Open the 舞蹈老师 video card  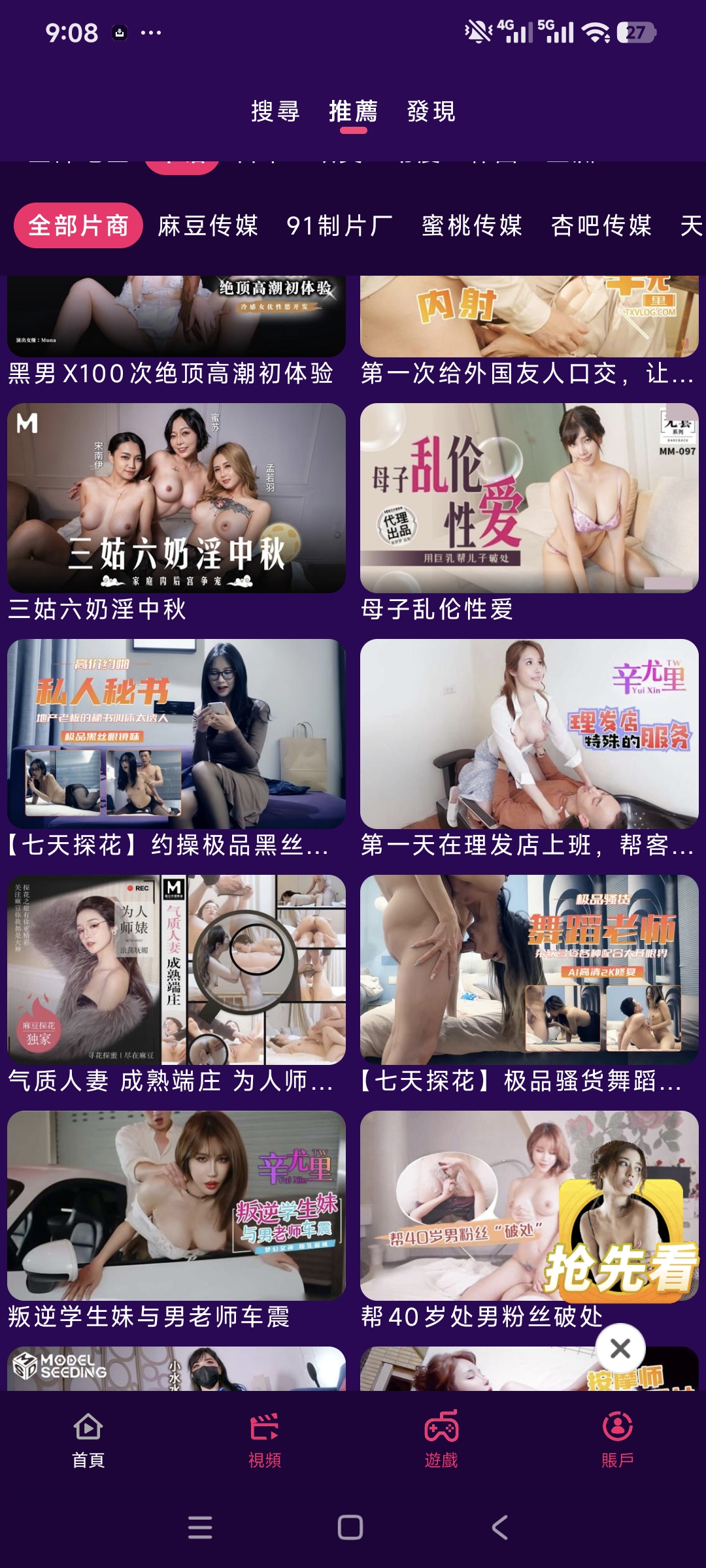529,970
